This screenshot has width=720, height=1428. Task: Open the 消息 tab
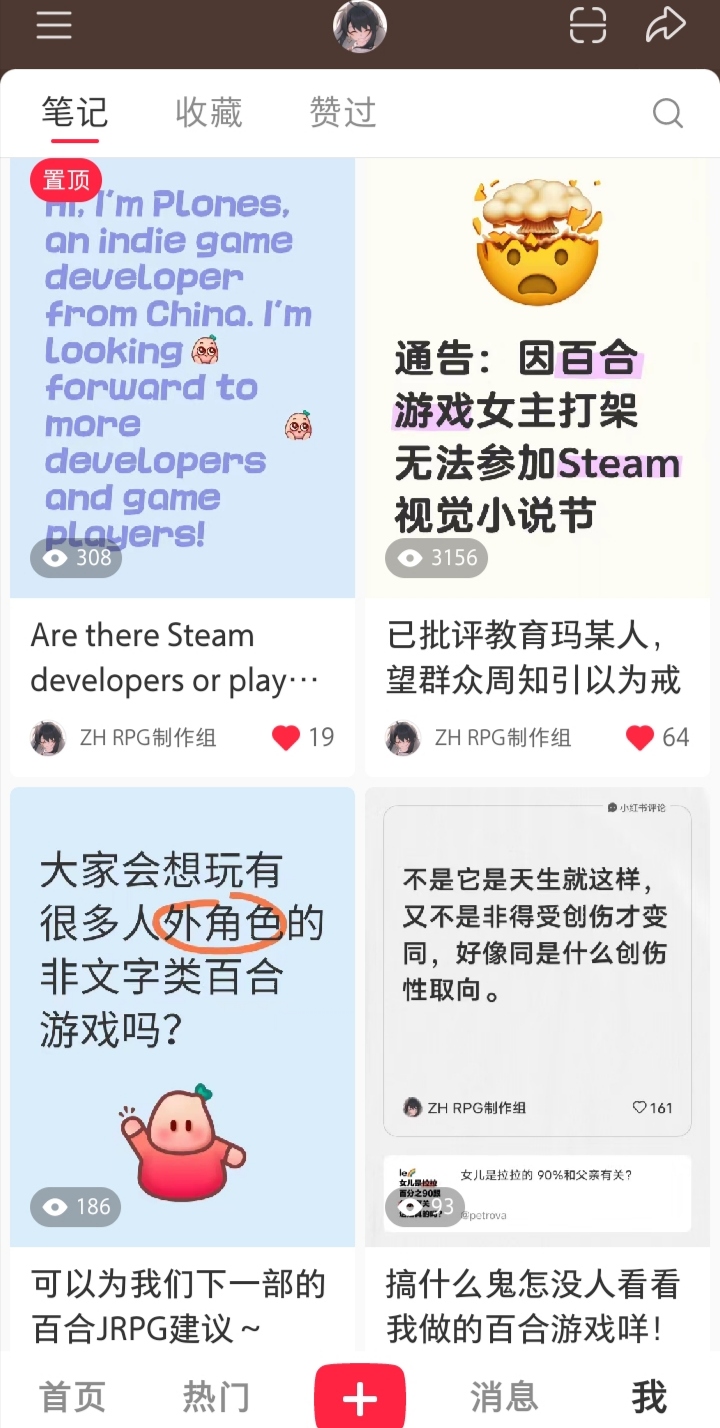point(504,1396)
